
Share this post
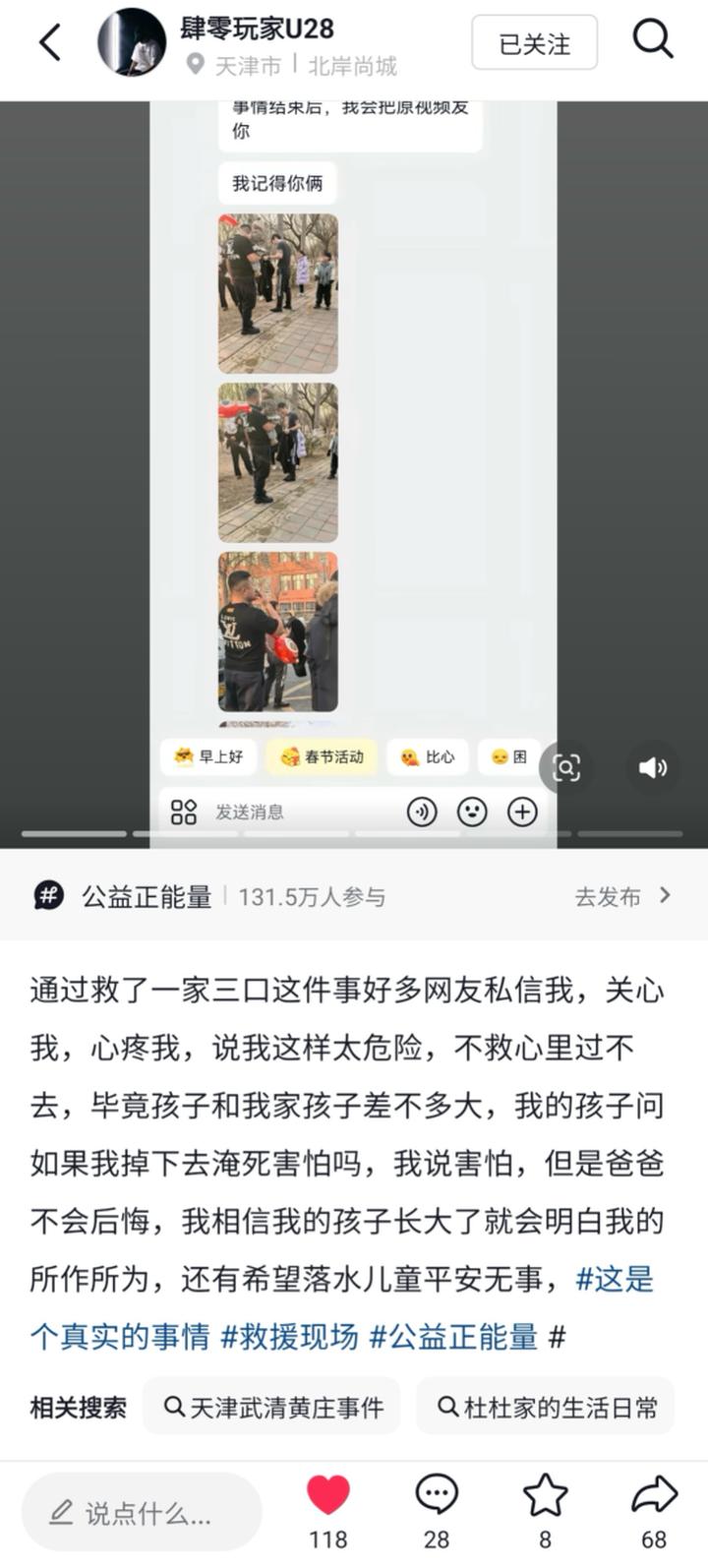654,1497
